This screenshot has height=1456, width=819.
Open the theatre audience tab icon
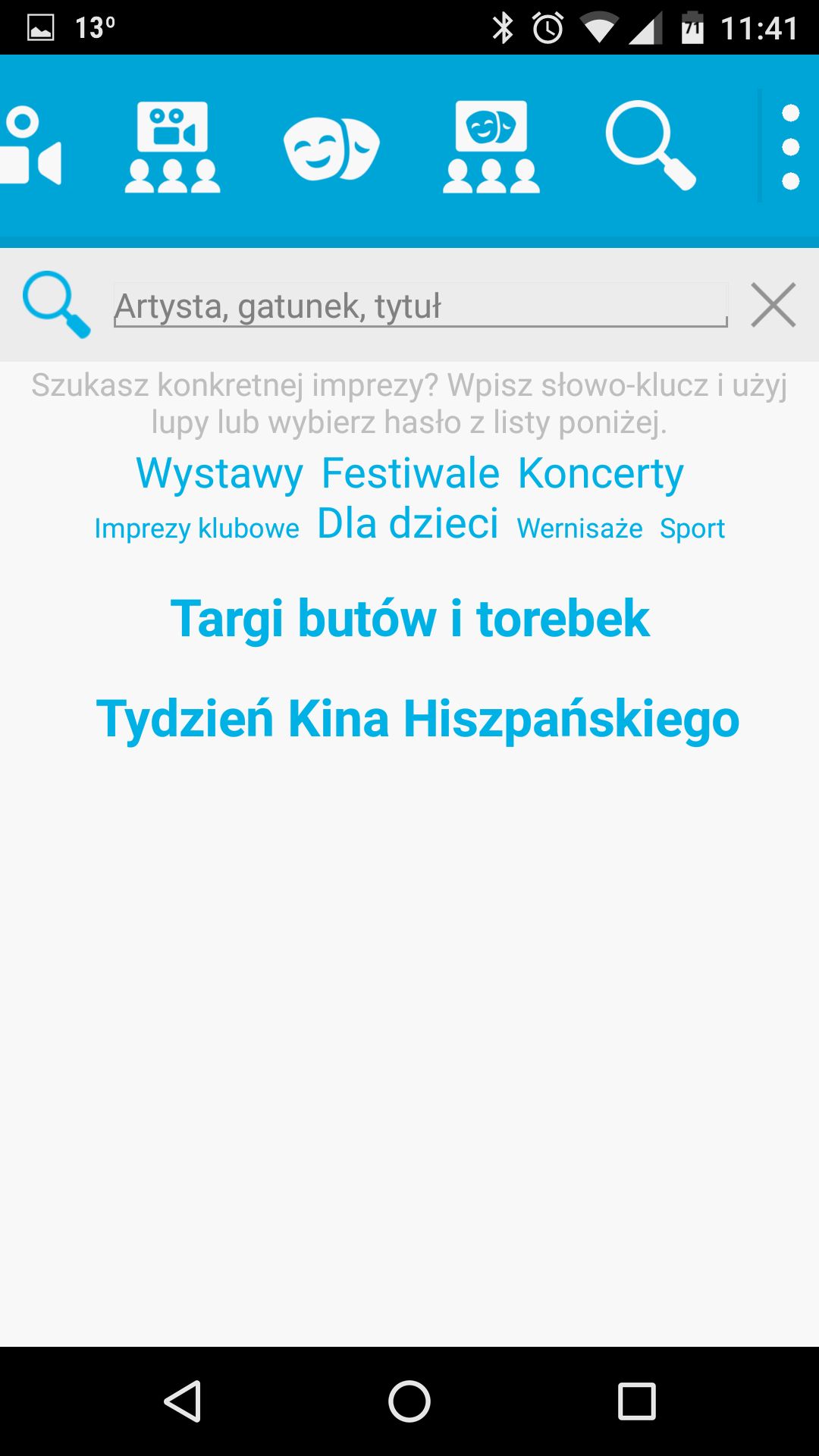coord(491,147)
